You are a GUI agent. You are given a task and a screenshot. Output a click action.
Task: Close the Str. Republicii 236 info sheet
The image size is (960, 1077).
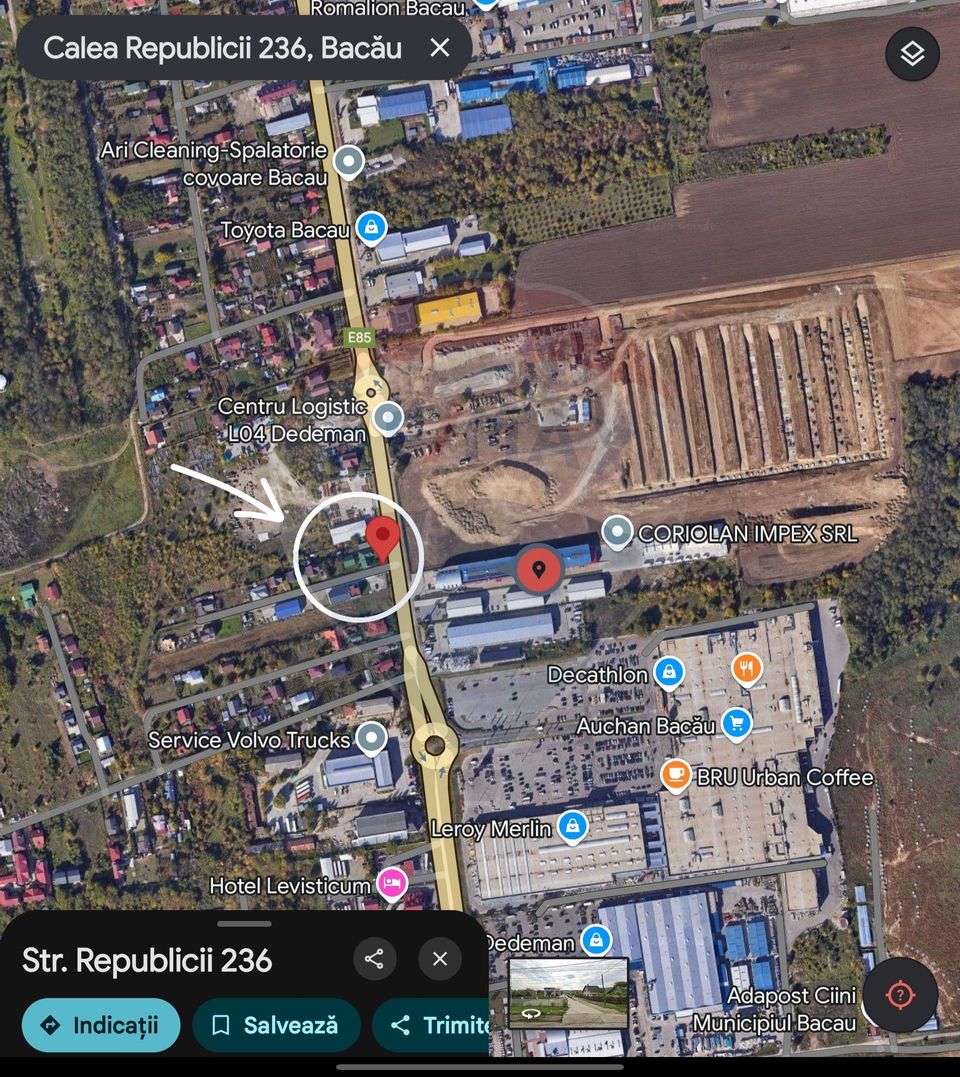click(439, 959)
